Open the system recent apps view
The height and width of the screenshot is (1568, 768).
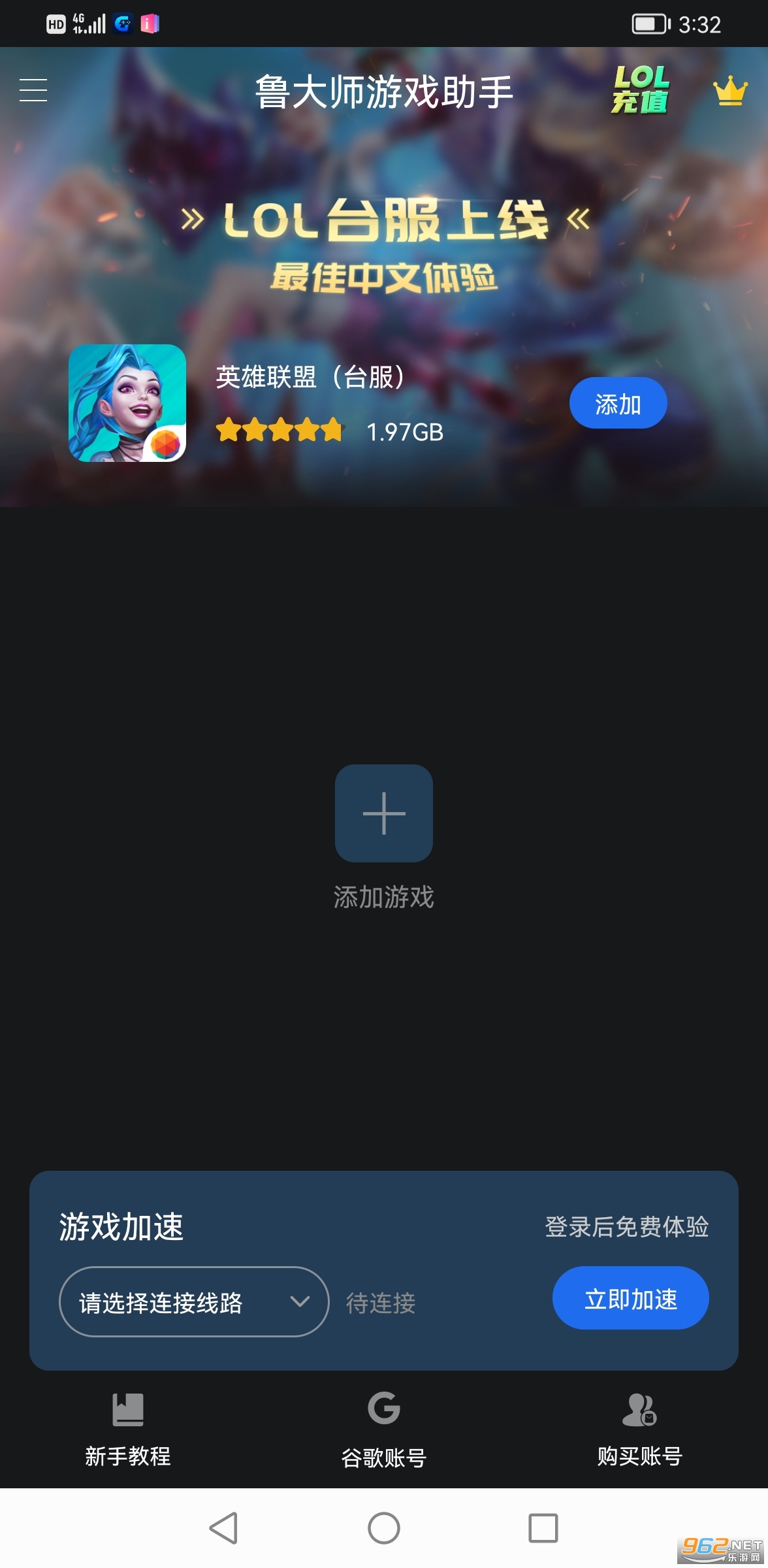click(543, 1528)
